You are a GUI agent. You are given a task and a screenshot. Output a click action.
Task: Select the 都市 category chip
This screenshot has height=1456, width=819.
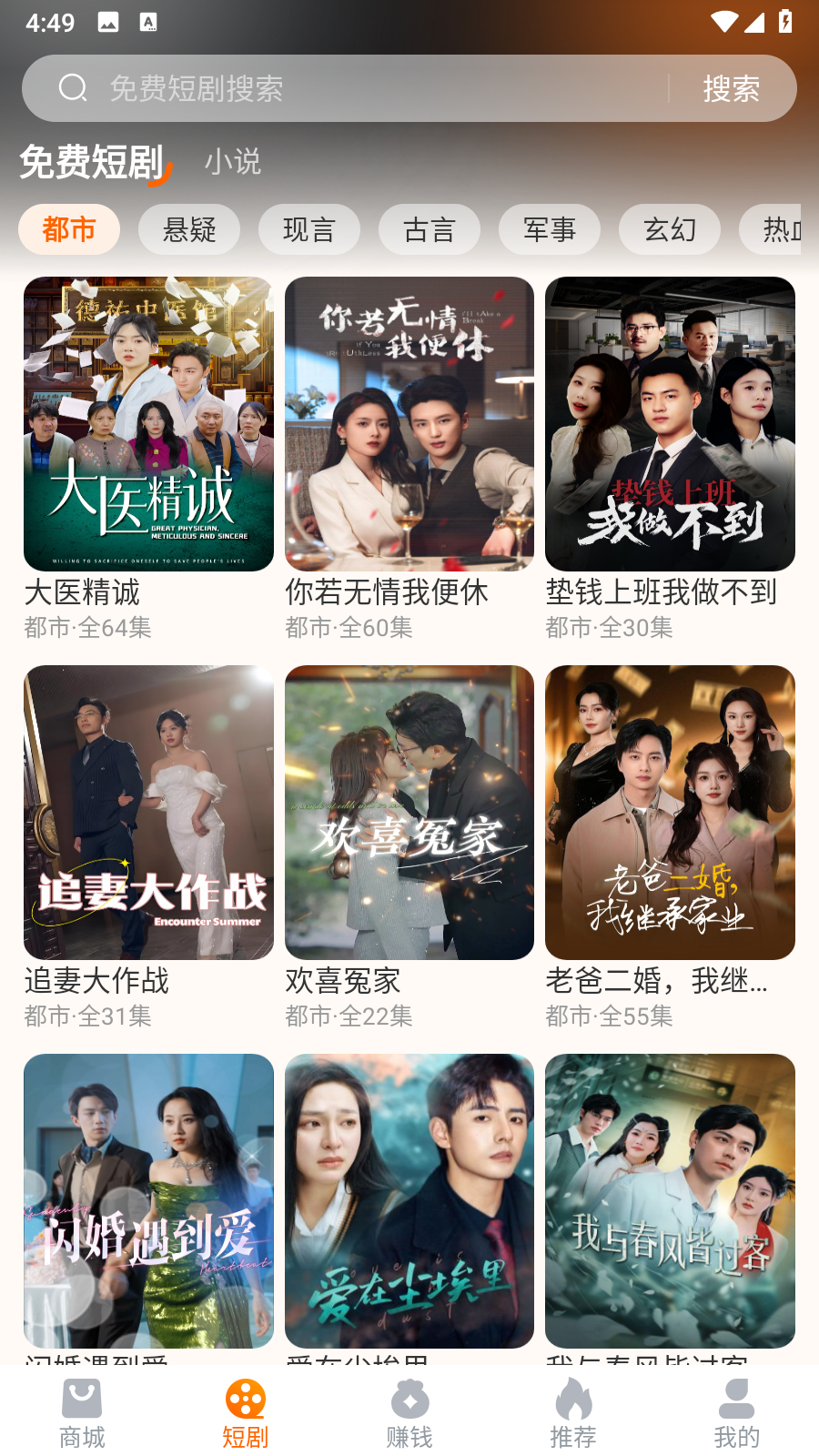pos(69,229)
